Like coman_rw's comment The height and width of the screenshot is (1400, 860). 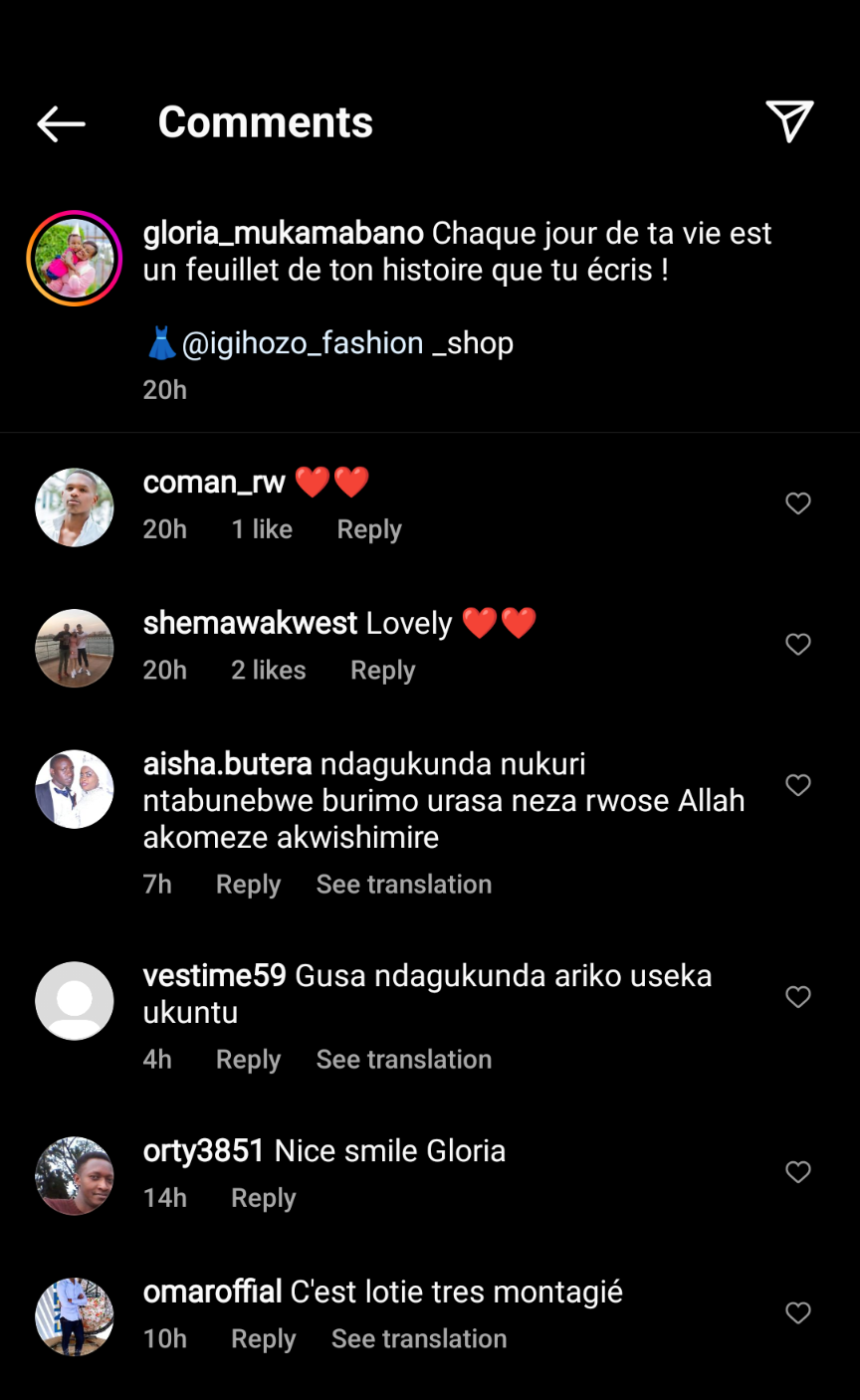(798, 503)
